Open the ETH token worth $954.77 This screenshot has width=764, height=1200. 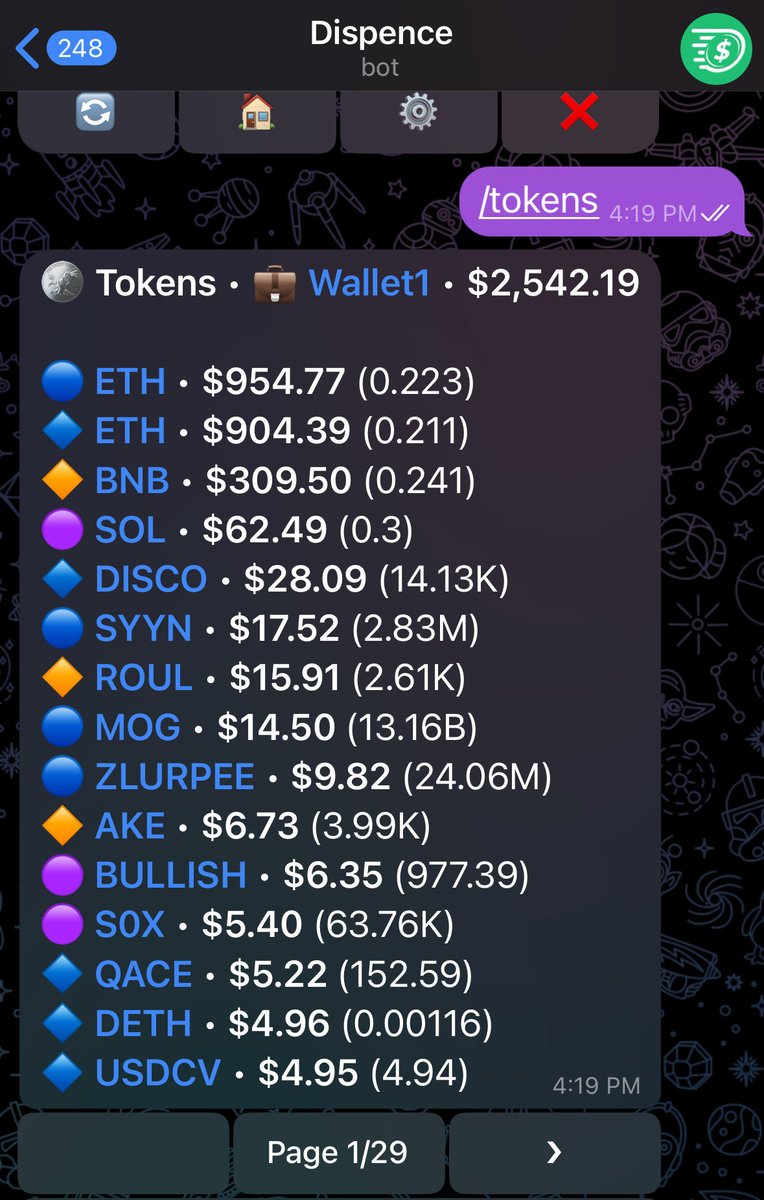tap(130, 381)
